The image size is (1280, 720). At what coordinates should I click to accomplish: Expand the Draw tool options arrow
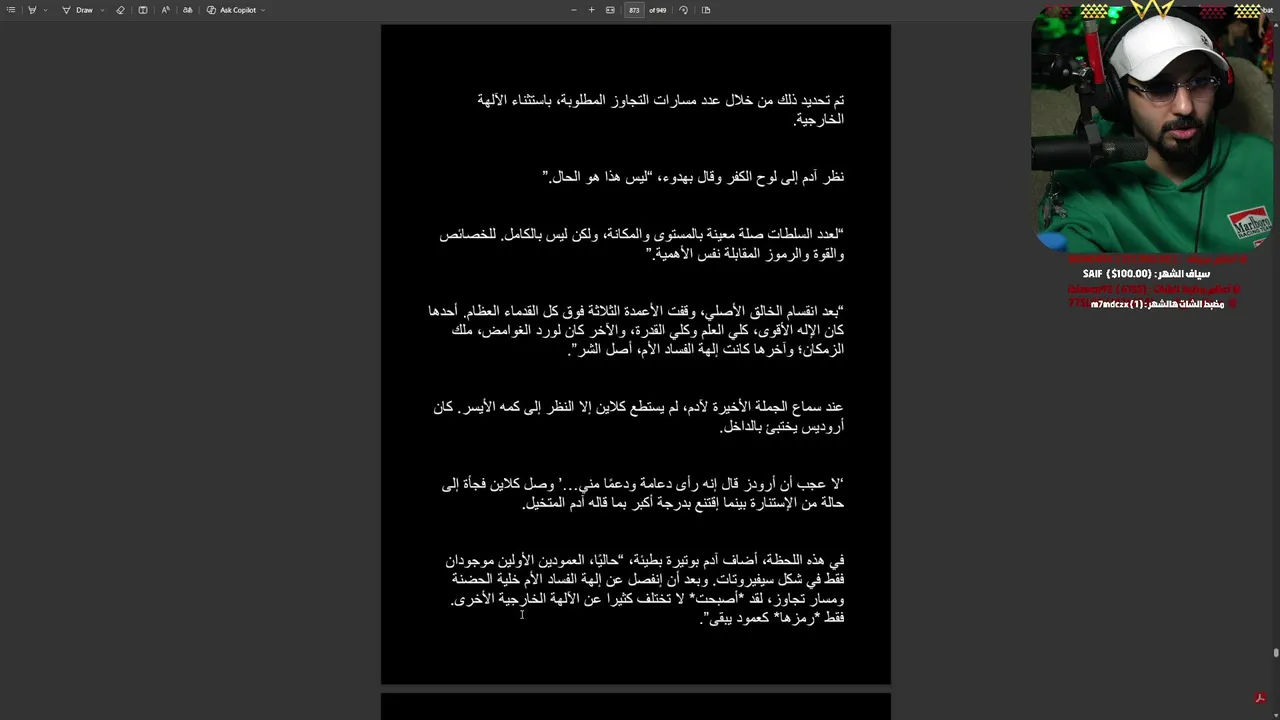click(102, 10)
